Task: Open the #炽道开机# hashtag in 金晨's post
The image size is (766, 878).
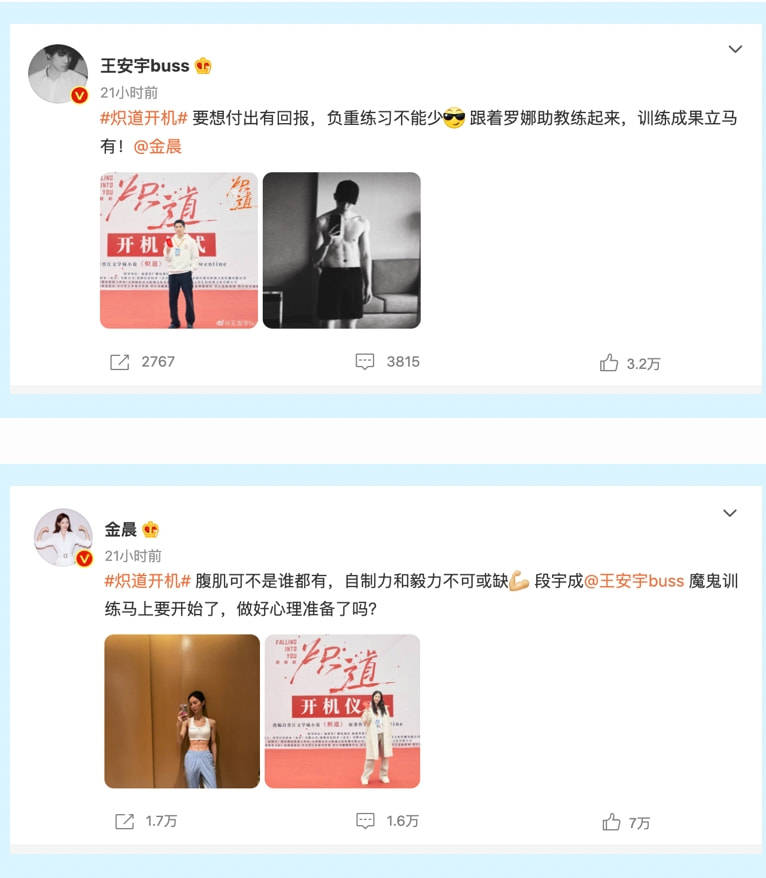Action: (x=147, y=581)
